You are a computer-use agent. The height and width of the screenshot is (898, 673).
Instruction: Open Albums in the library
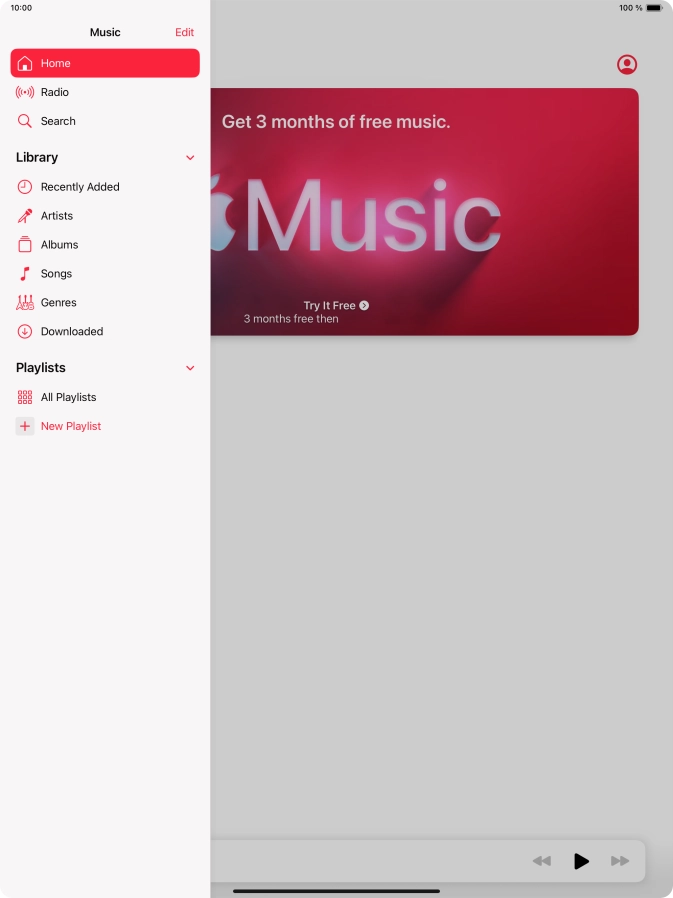59,245
